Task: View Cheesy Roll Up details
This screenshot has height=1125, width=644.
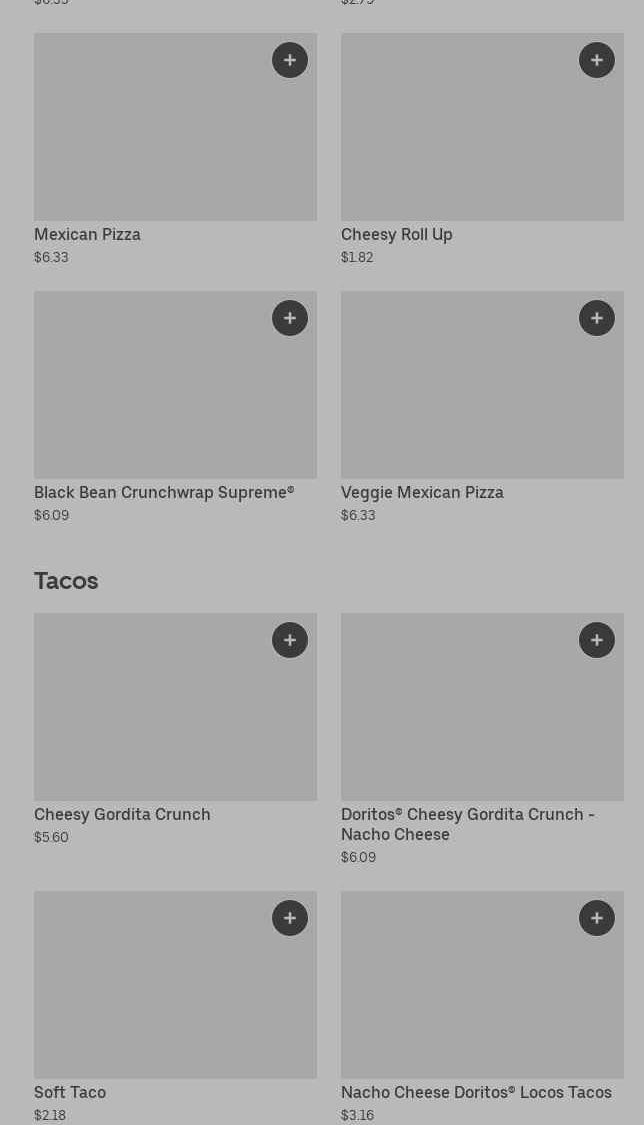Action: 460,140
